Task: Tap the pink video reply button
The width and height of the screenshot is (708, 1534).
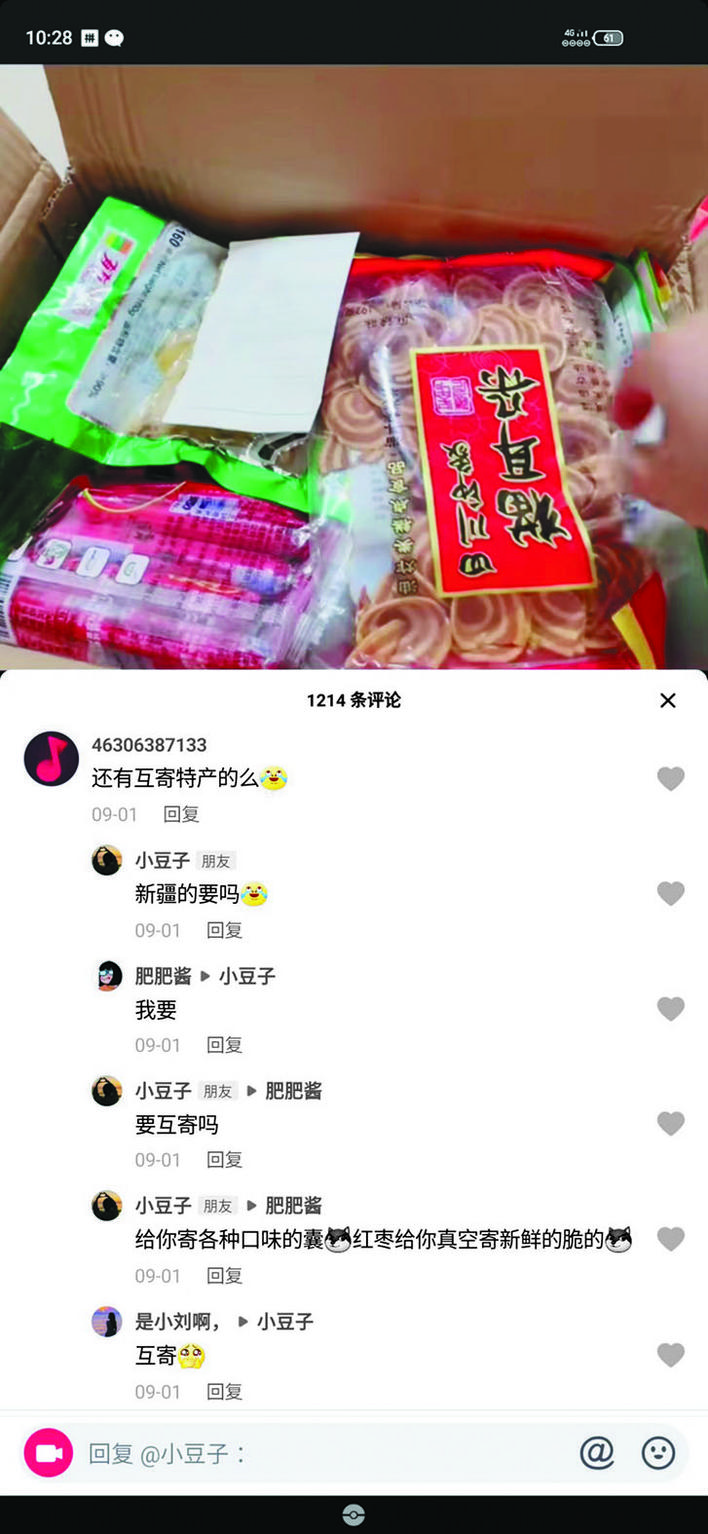Action: [x=49, y=1453]
